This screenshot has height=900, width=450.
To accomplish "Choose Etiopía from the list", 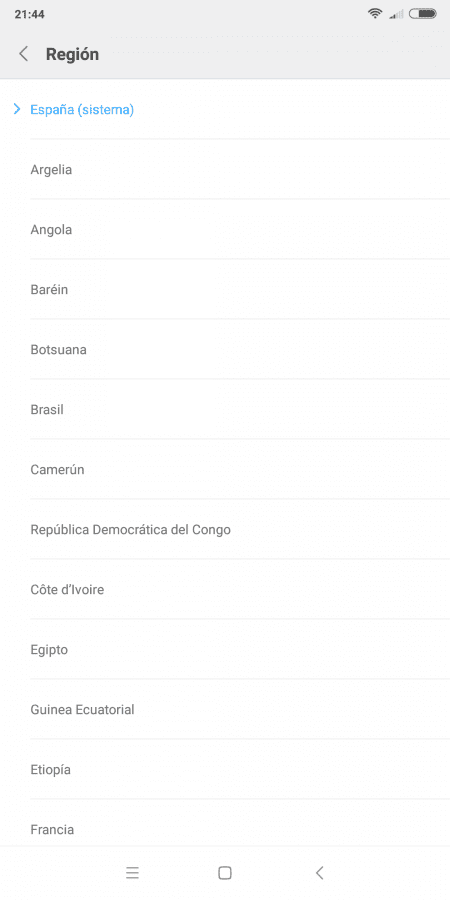I will point(225,769).
